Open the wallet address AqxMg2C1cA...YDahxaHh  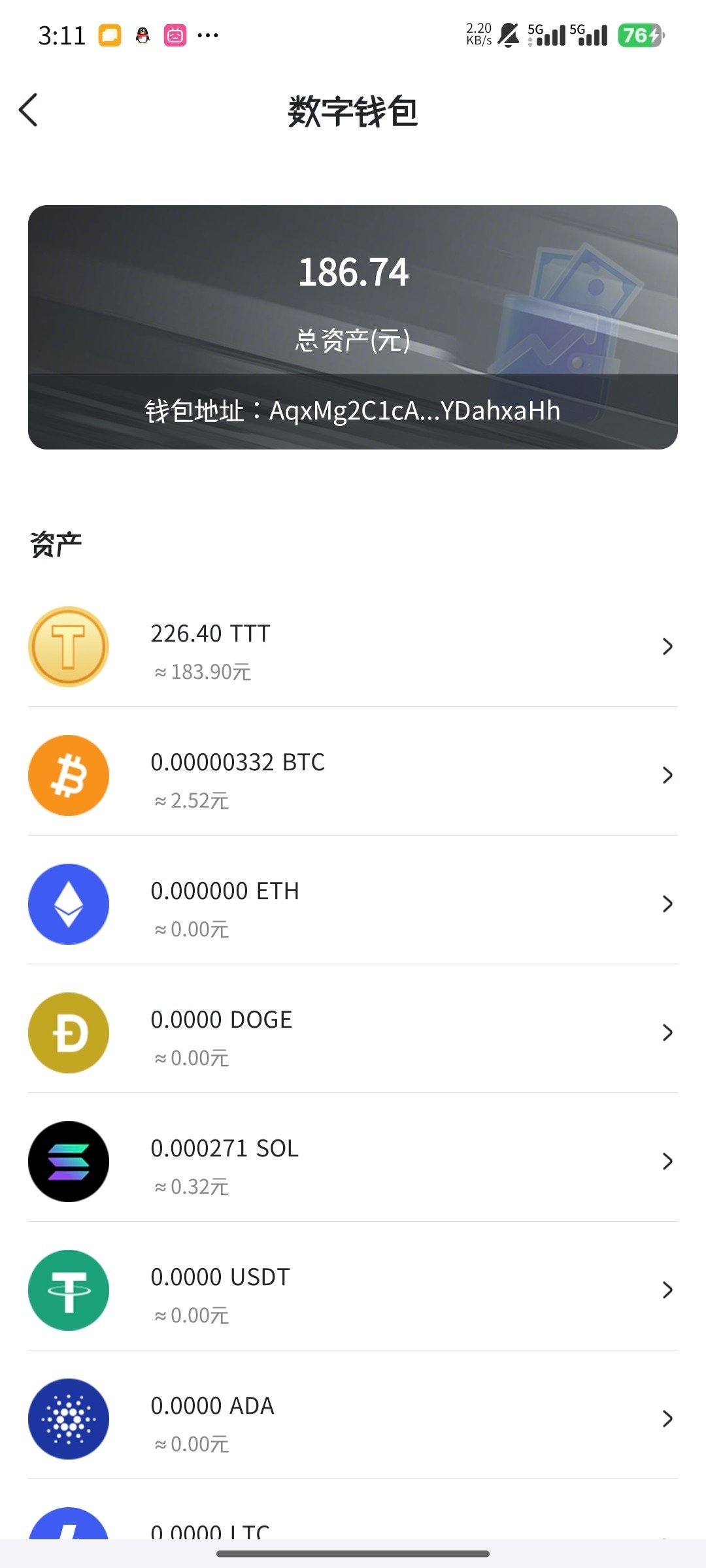(x=352, y=411)
